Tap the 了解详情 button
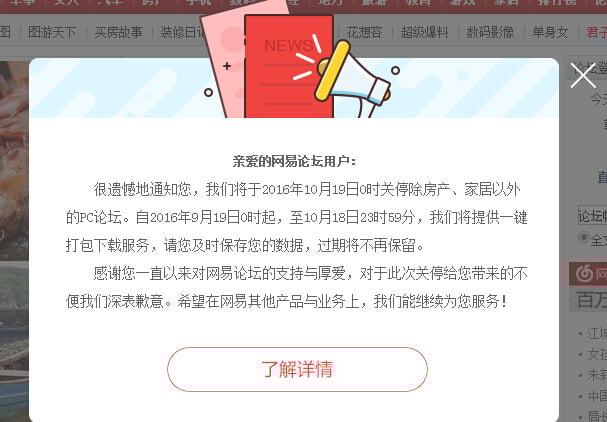607x422 pixels. (297, 369)
